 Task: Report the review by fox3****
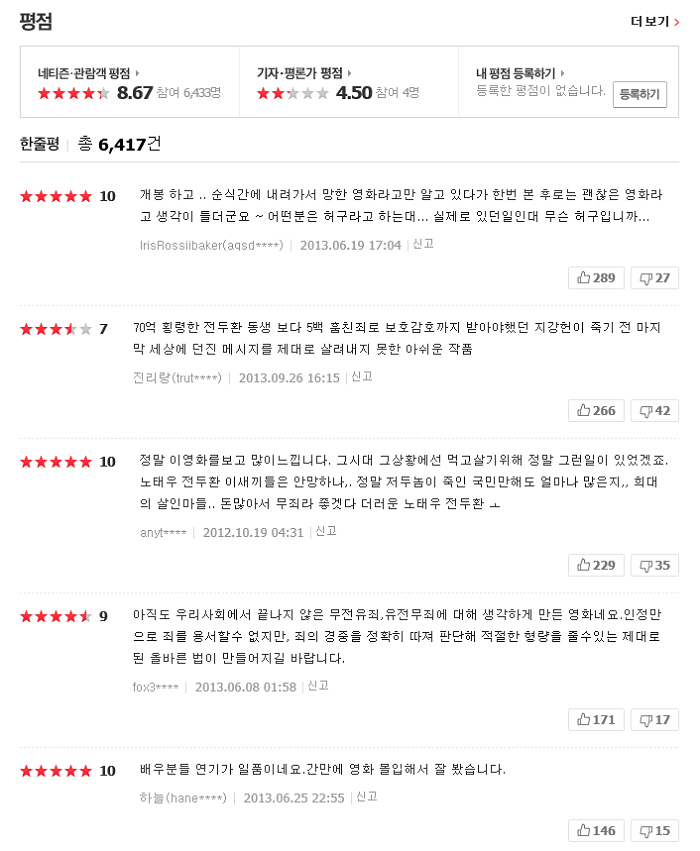[318, 686]
